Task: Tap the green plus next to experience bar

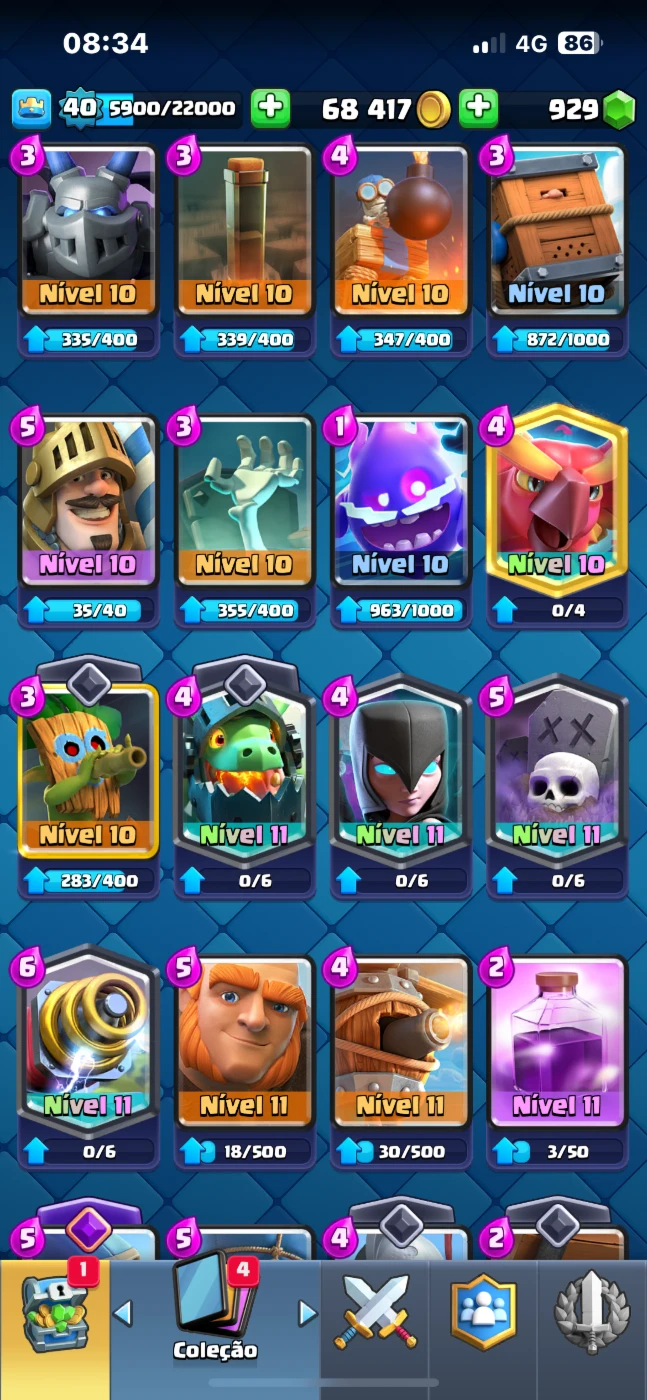Action: (x=270, y=108)
